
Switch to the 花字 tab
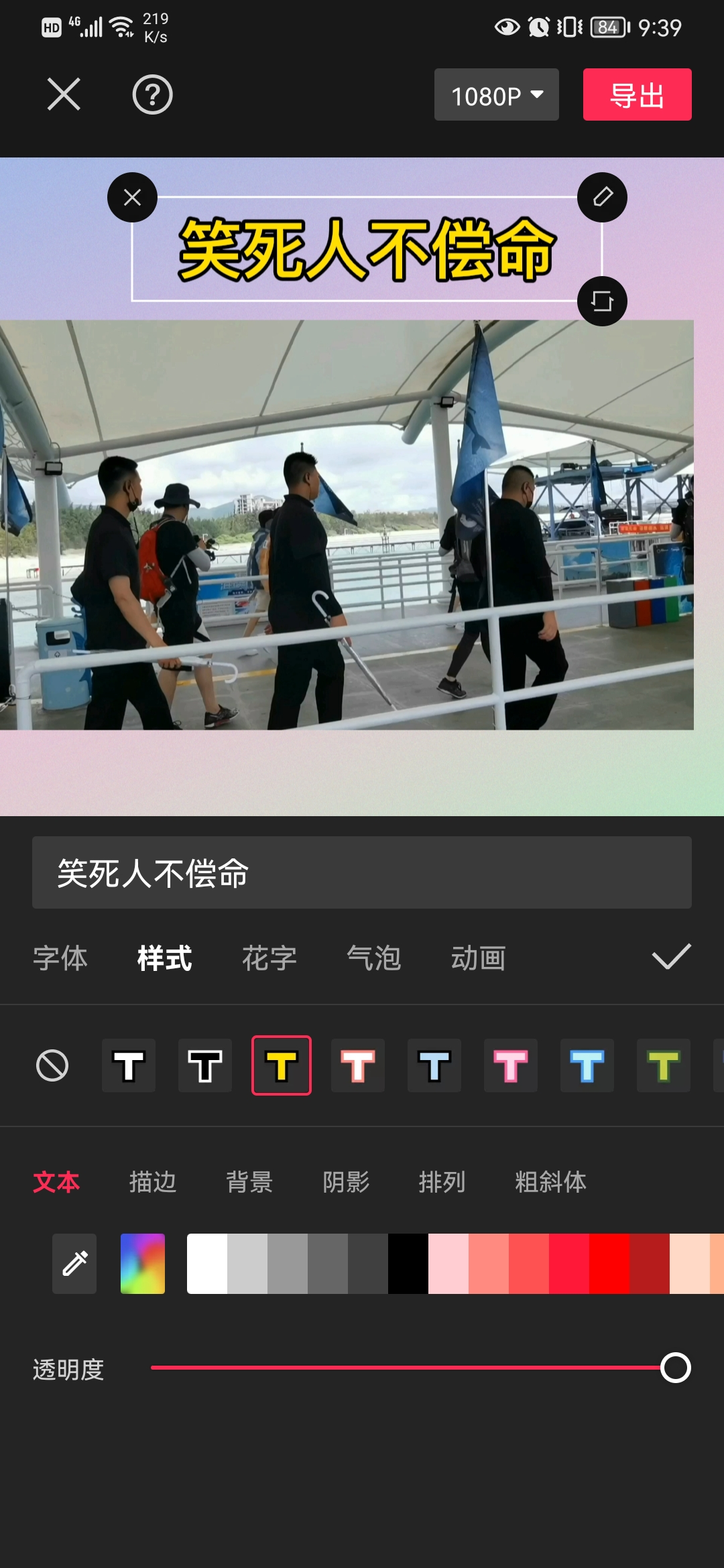click(x=269, y=958)
